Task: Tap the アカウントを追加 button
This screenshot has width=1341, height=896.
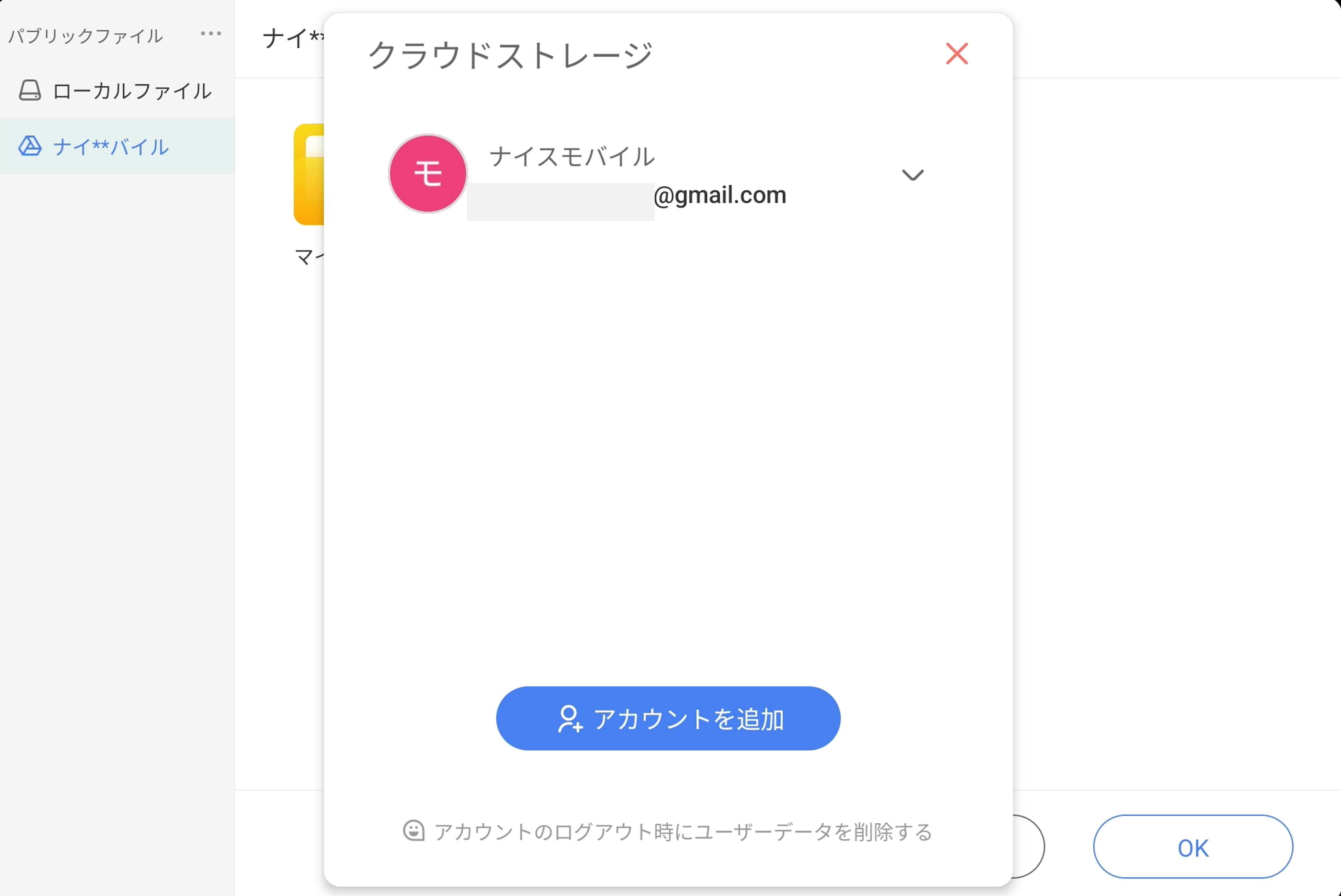Action: pyautogui.click(x=667, y=718)
